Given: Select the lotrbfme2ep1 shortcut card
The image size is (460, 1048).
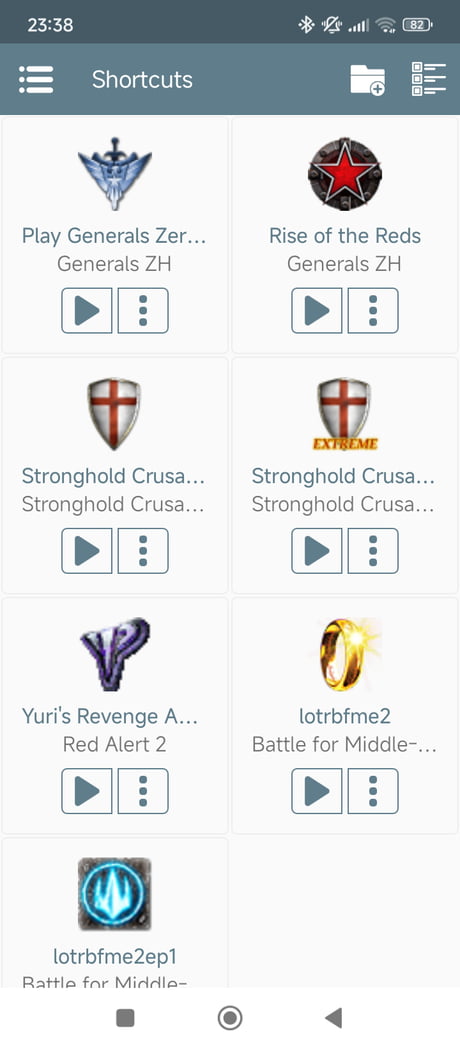Looking at the screenshot, I should (x=115, y=913).
